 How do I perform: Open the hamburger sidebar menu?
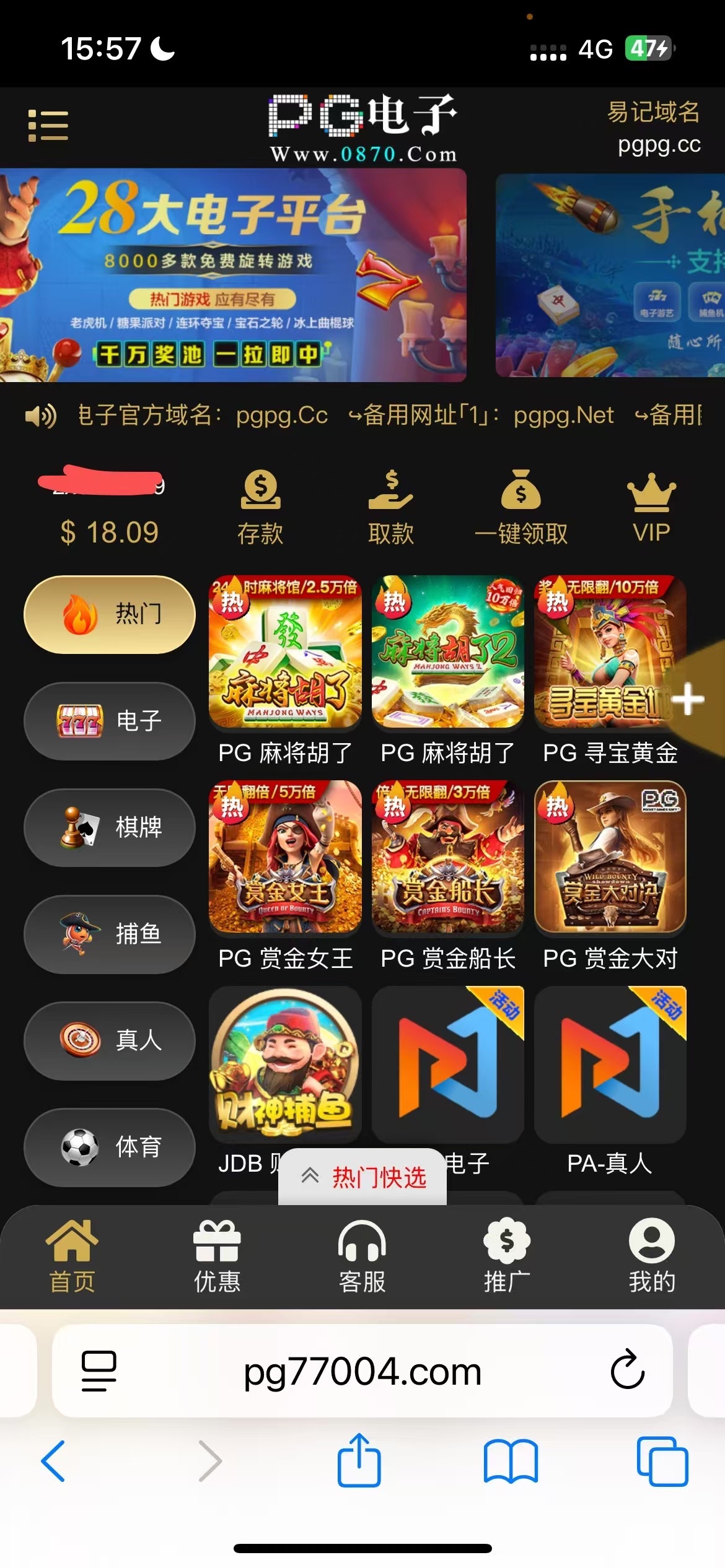point(50,124)
